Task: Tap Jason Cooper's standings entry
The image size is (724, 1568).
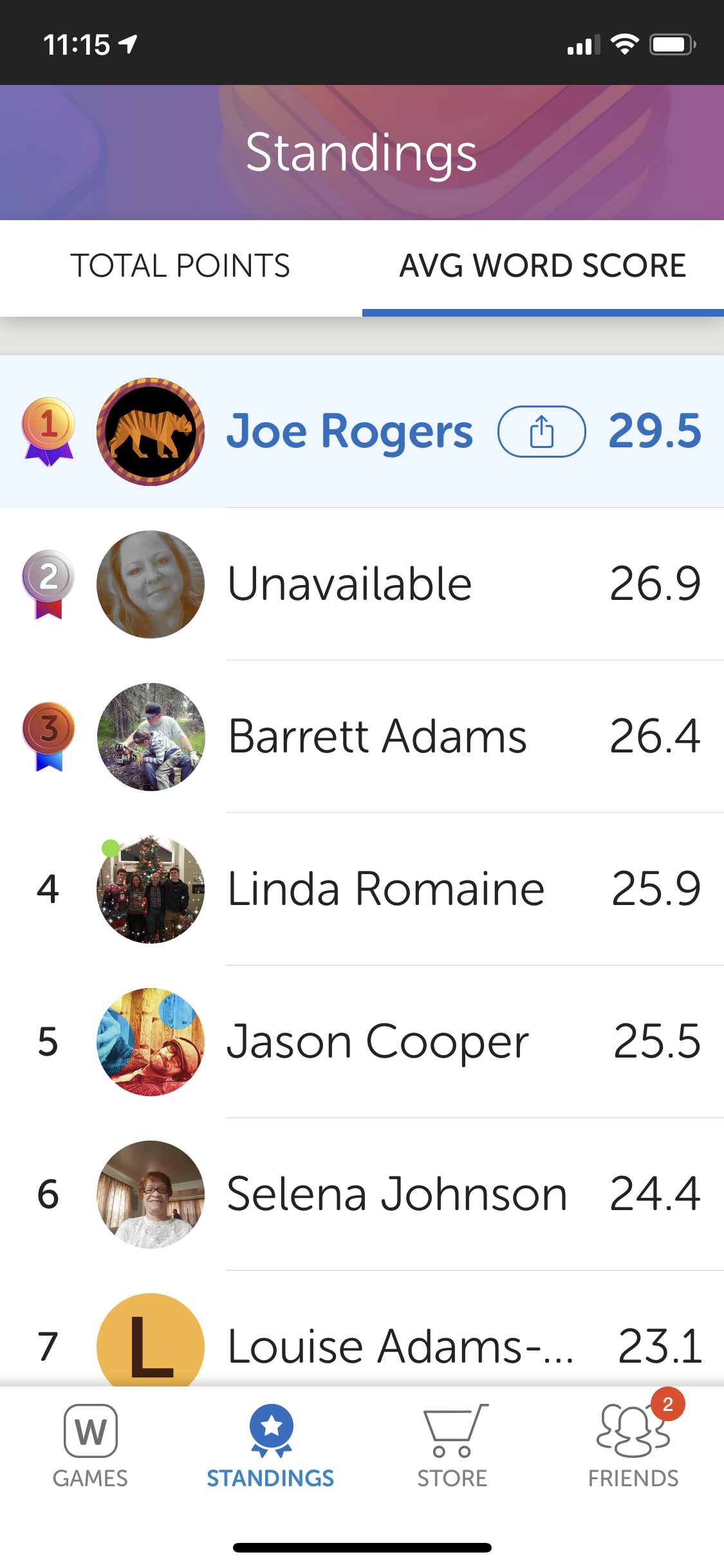Action: (378, 1041)
